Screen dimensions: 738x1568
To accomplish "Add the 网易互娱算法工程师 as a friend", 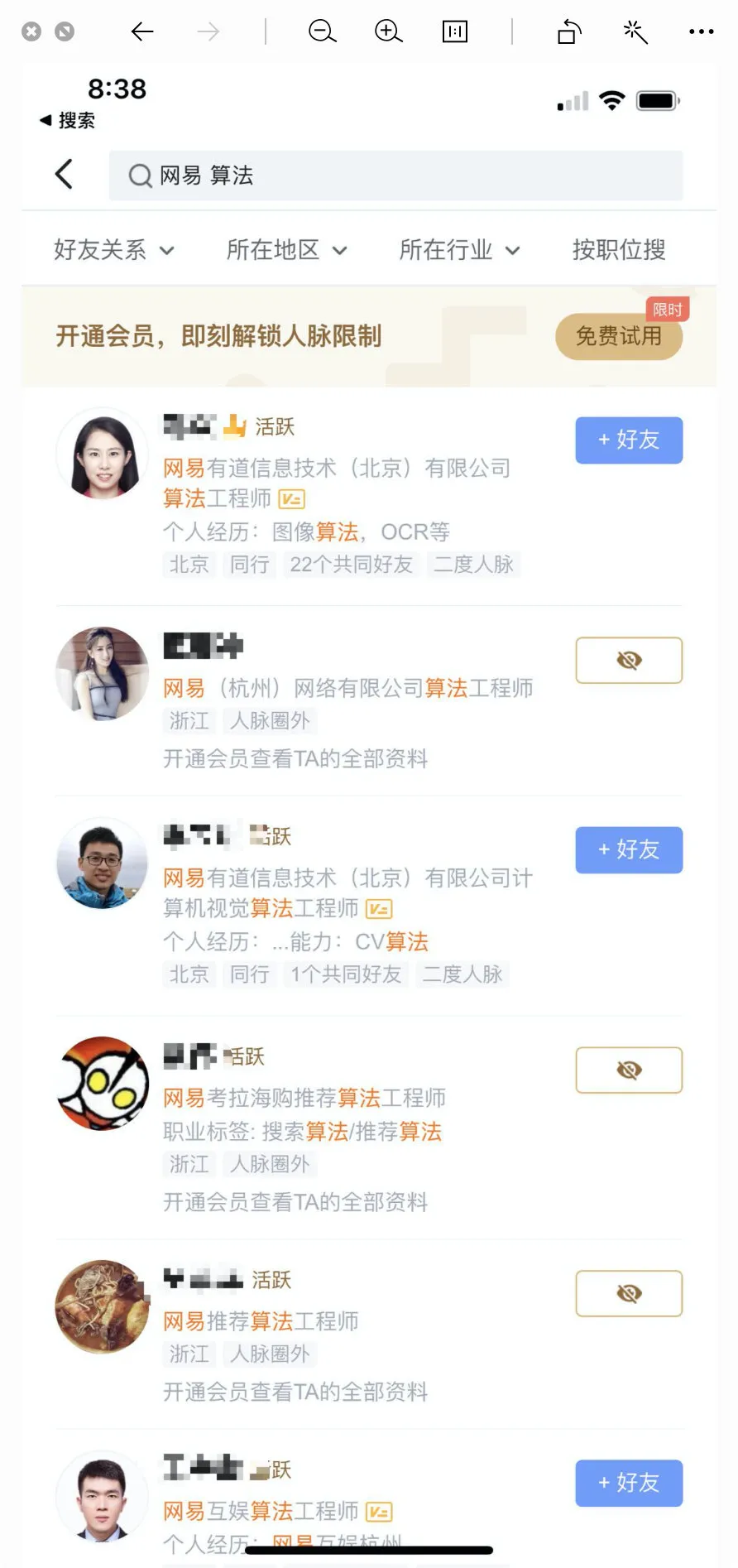I will point(629,1483).
